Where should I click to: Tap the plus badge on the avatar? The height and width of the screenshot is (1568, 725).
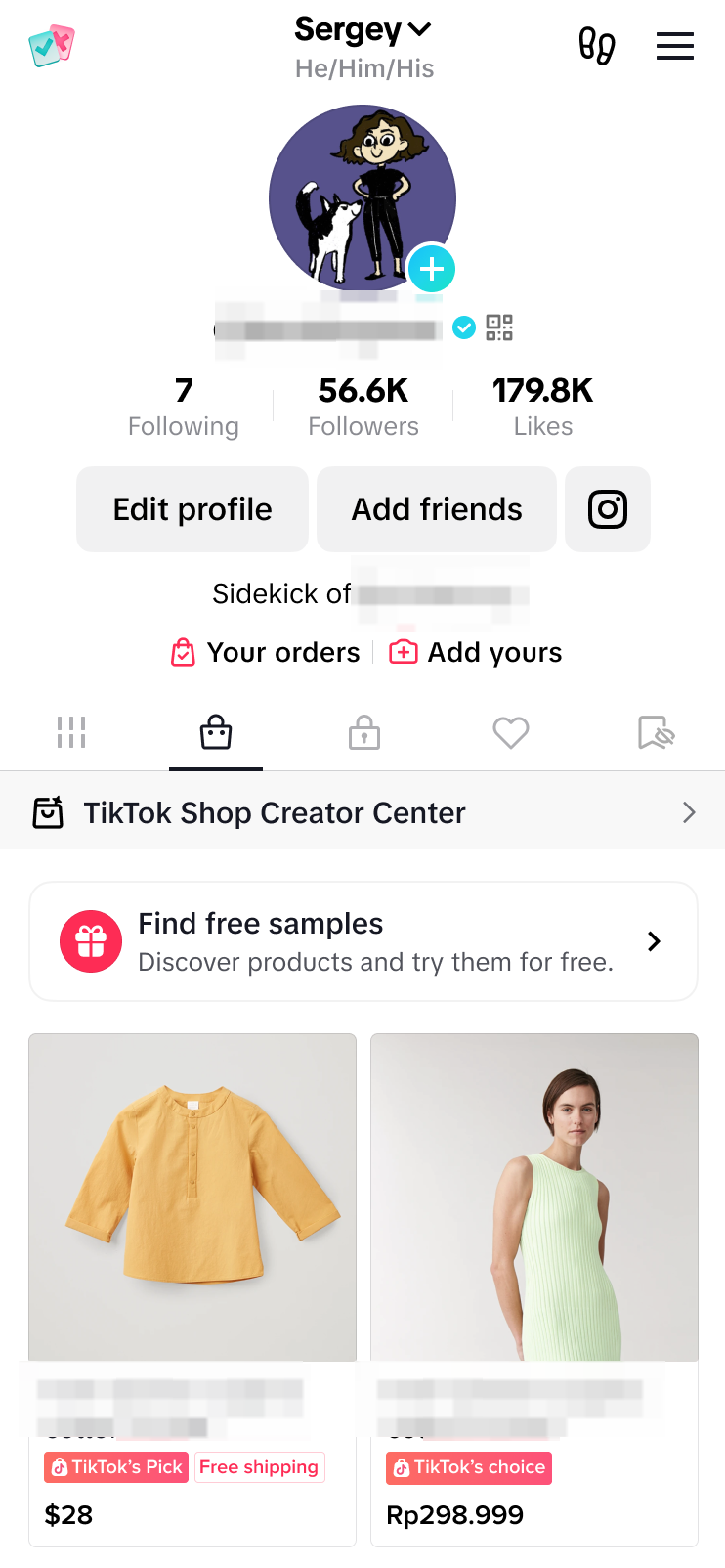432,269
